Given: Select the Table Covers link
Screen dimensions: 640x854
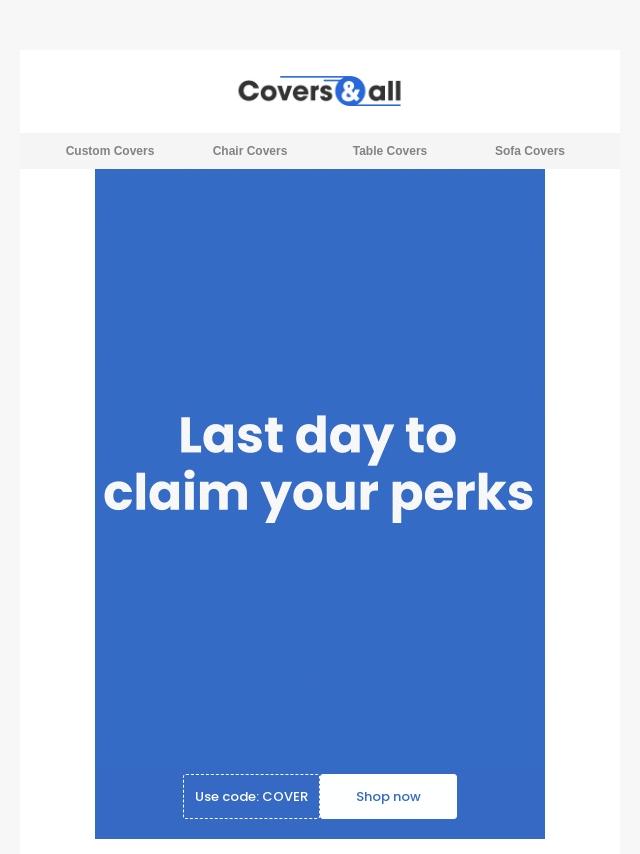Looking at the screenshot, I should pos(389,151).
